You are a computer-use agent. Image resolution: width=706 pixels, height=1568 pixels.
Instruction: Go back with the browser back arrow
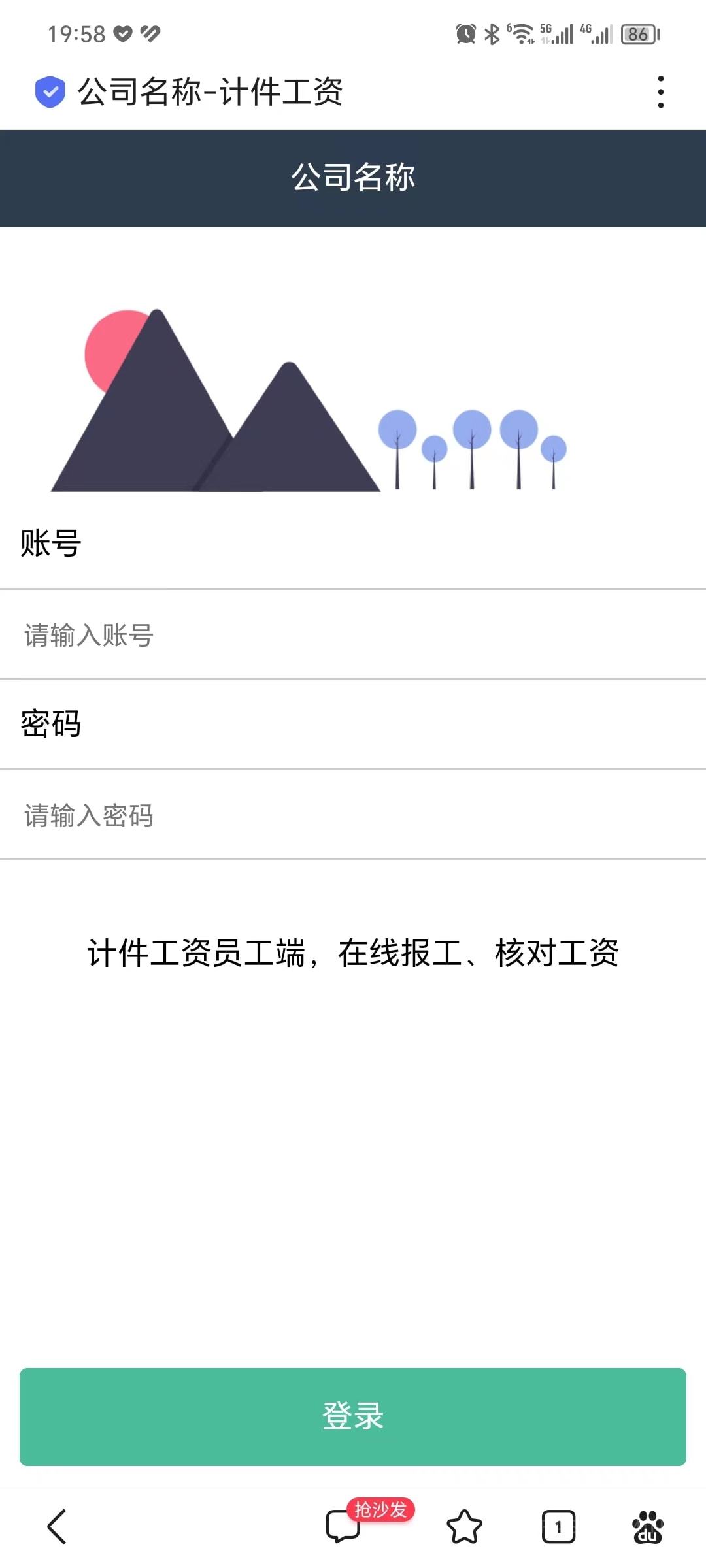coord(57,1527)
